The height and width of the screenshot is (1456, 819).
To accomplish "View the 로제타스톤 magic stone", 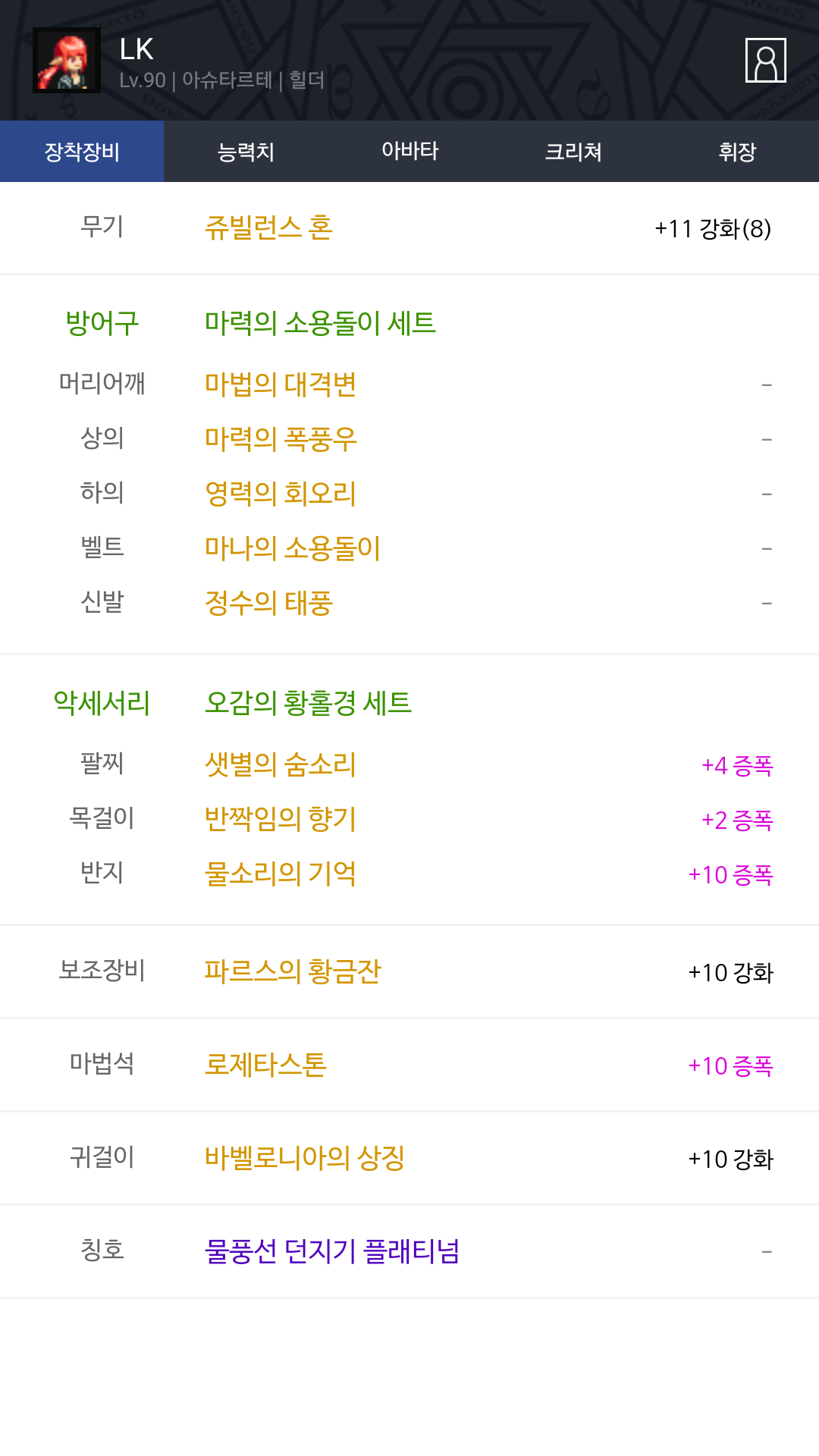I will click(265, 1065).
